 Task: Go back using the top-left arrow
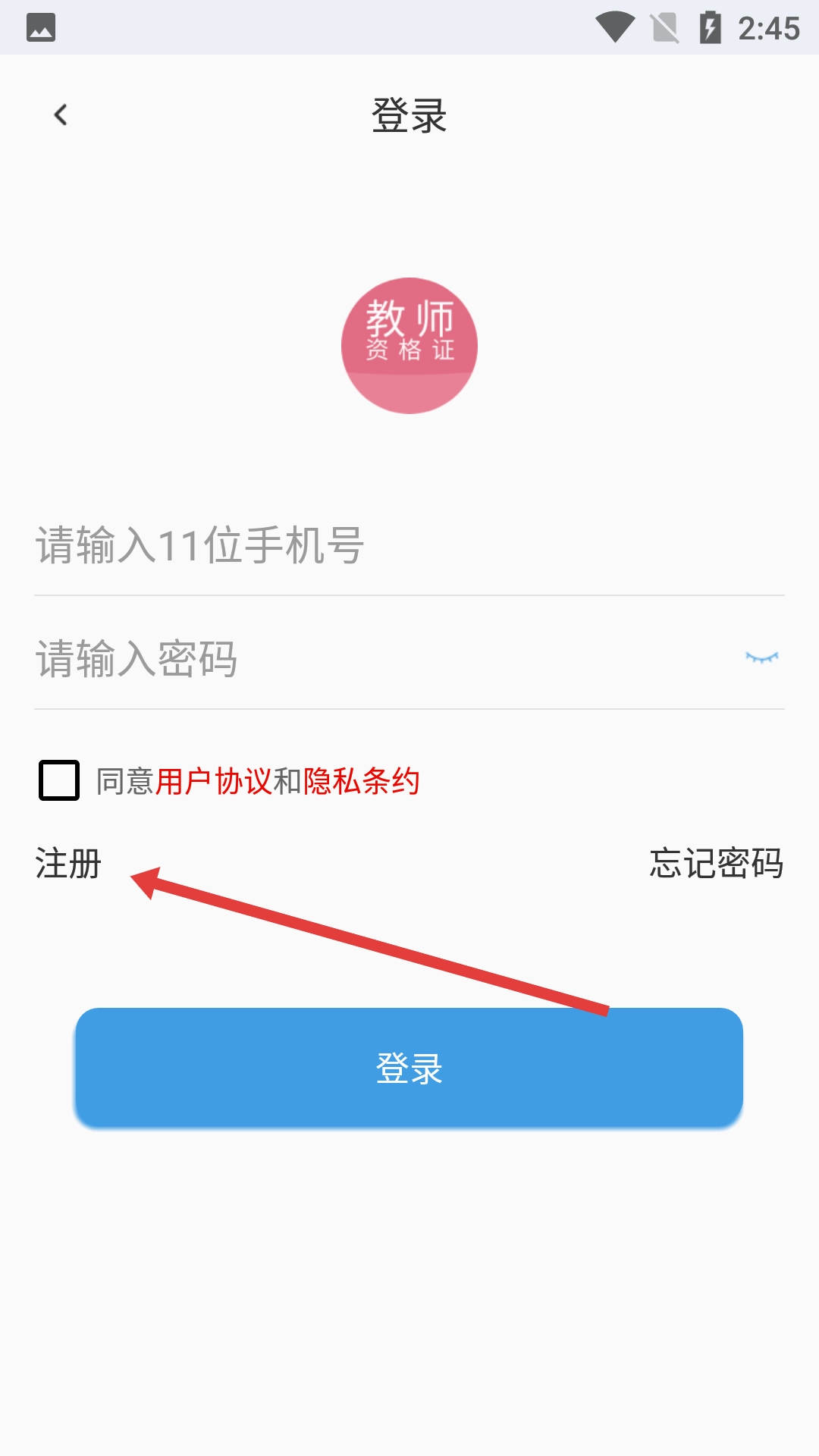click(61, 115)
